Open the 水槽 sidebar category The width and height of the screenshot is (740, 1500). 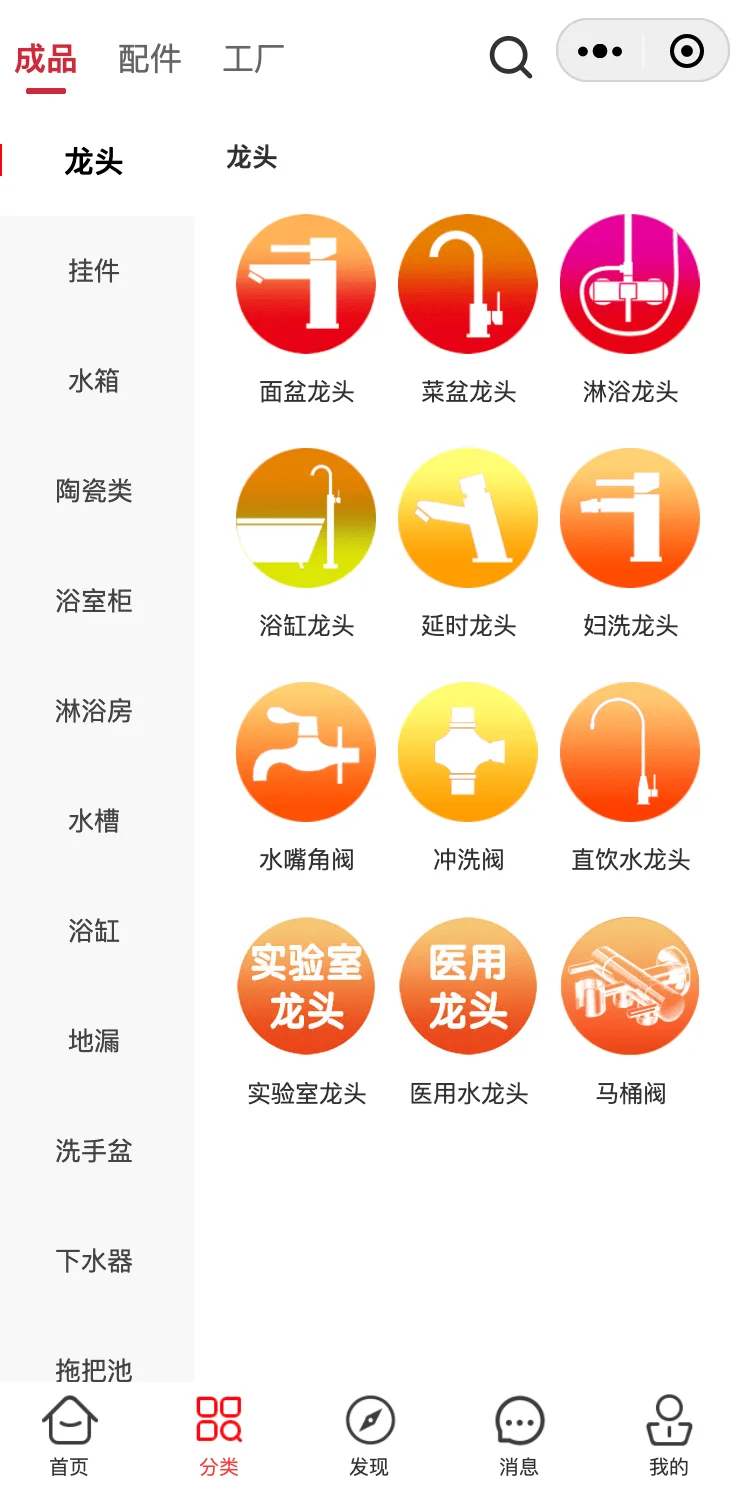[94, 821]
